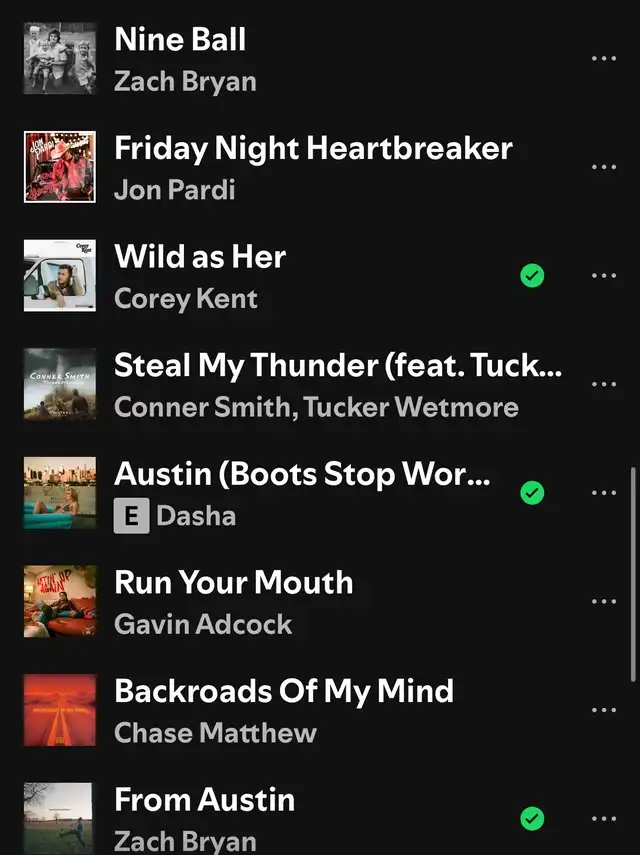The image size is (640, 855).
Task: Tap the green saved checkmark on Wild as Her
Action: [x=533, y=276]
